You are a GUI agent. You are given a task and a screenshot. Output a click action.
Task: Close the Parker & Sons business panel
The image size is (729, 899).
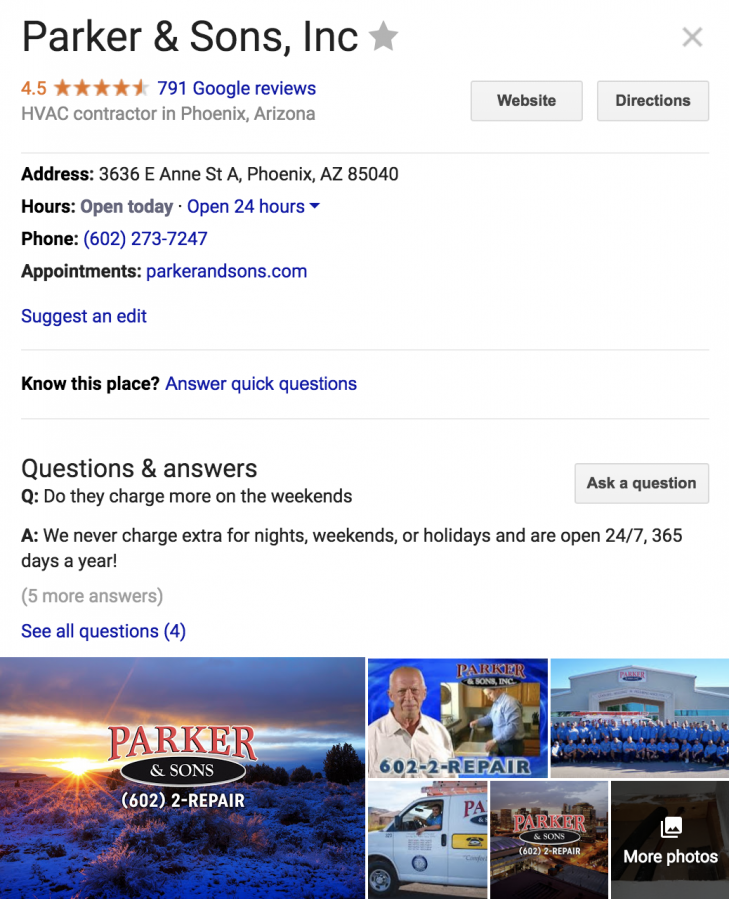coord(692,38)
